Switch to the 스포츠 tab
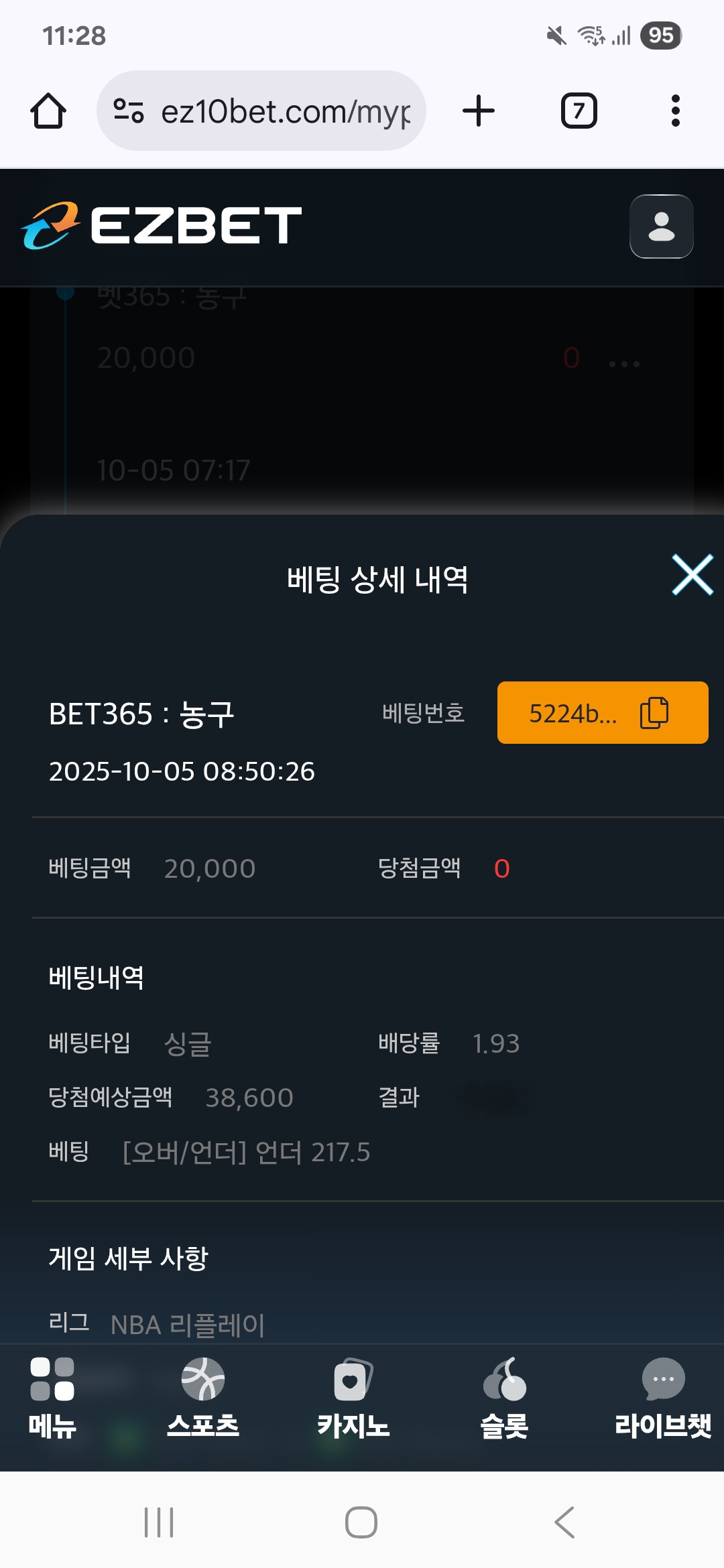The image size is (724, 1568). [202, 1398]
